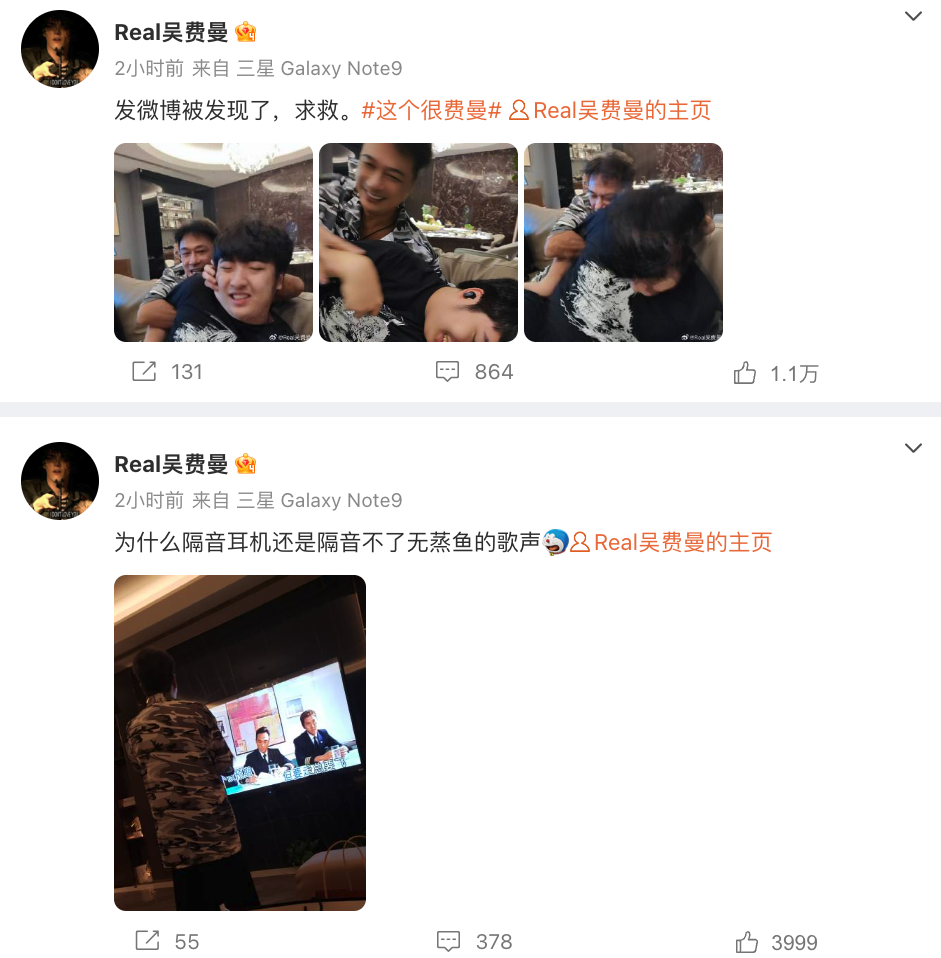Image resolution: width=941 pixels, height=958 pixels.
Task: Open the #这个很费曼# hashtag link
Action: [431, 110]
